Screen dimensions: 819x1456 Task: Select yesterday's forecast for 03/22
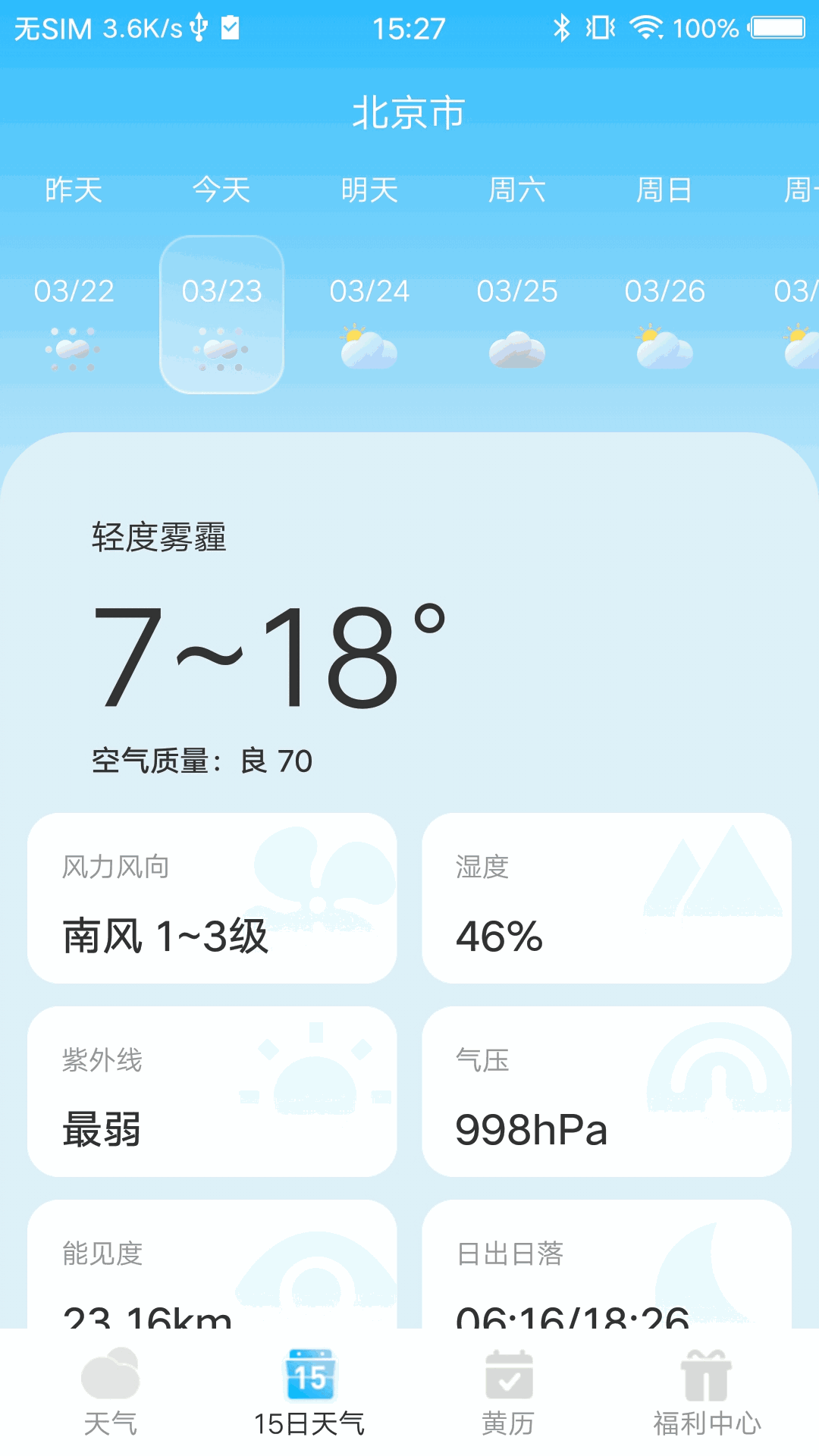[x=74, y=314]
